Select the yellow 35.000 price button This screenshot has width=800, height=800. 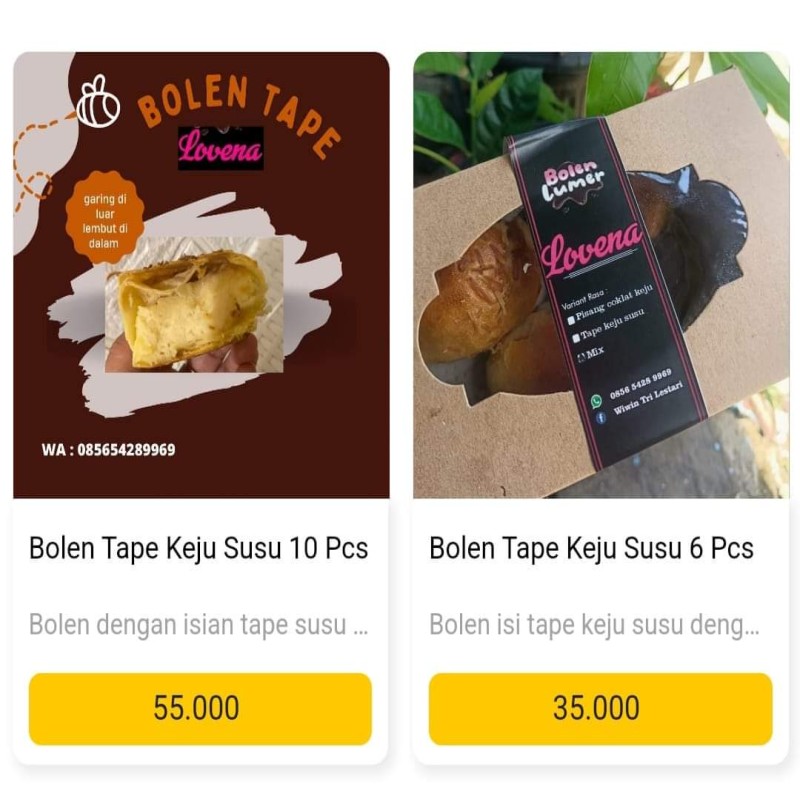pyautogui.click(x=600, y=708)
